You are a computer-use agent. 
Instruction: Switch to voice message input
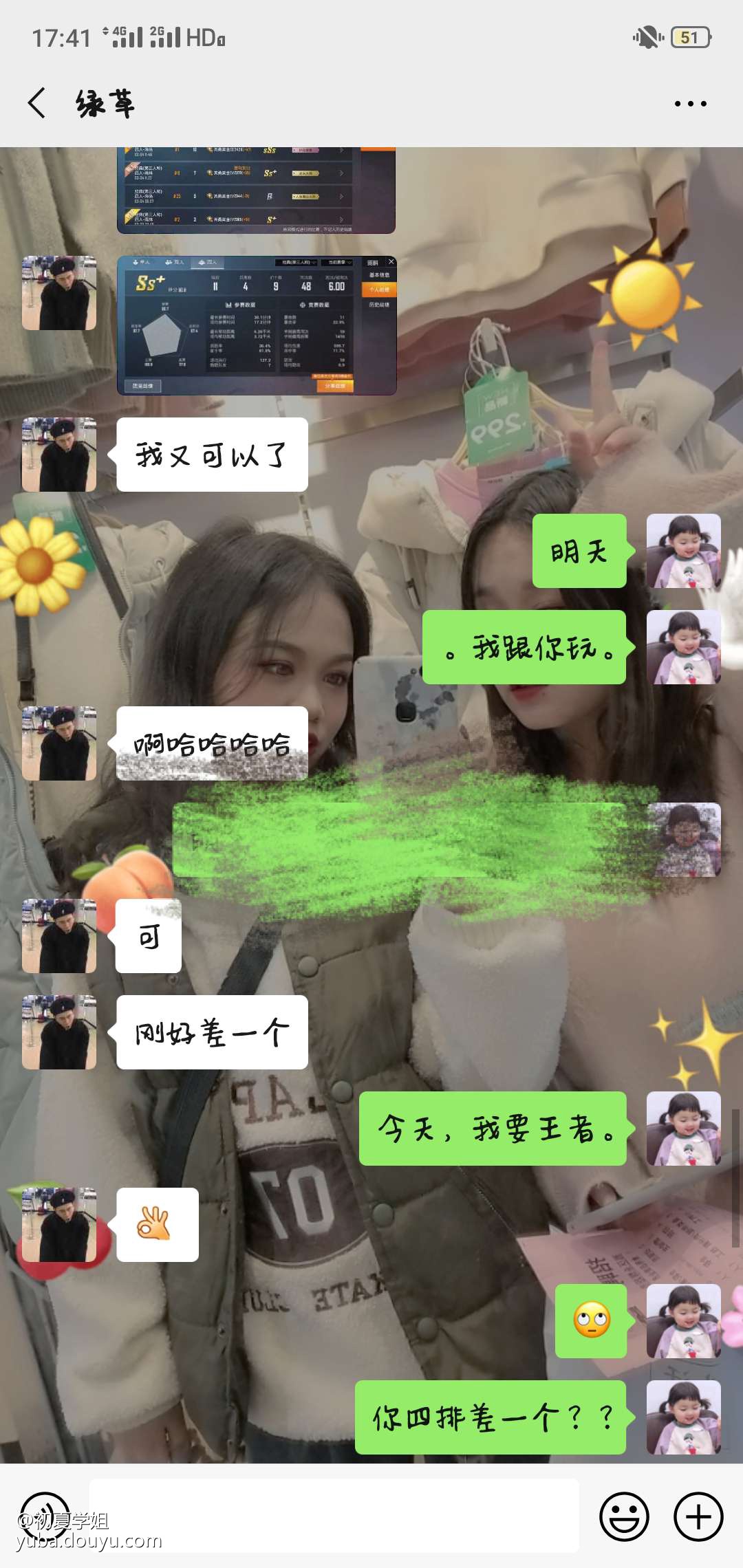[45, 1516]
